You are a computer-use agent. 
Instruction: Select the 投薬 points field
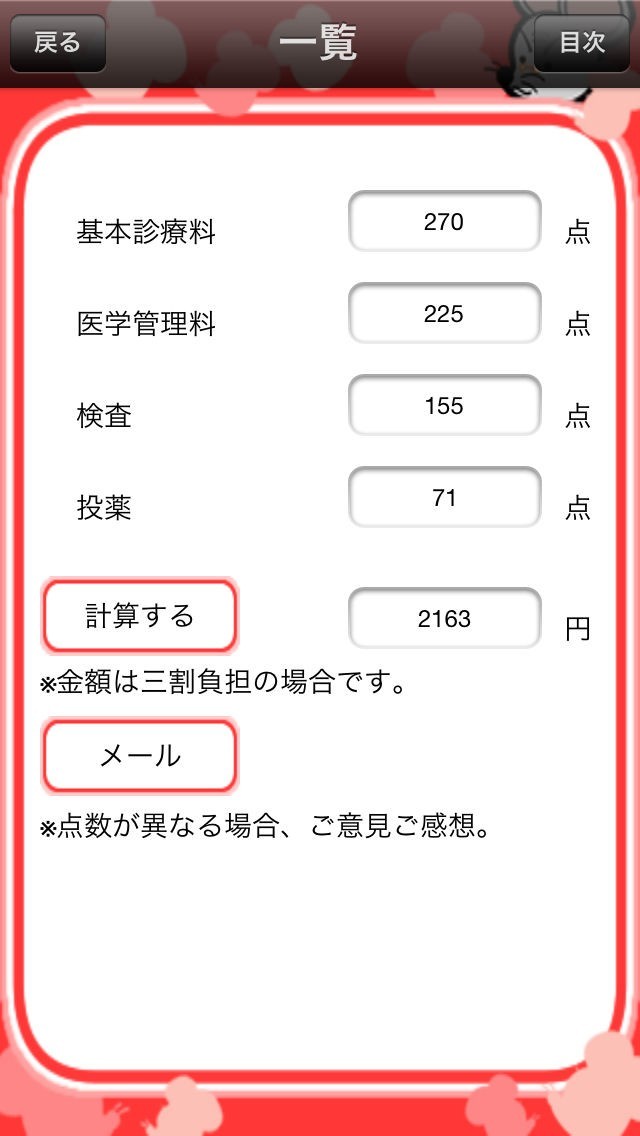pyautogui.click(x=445, y=497)
